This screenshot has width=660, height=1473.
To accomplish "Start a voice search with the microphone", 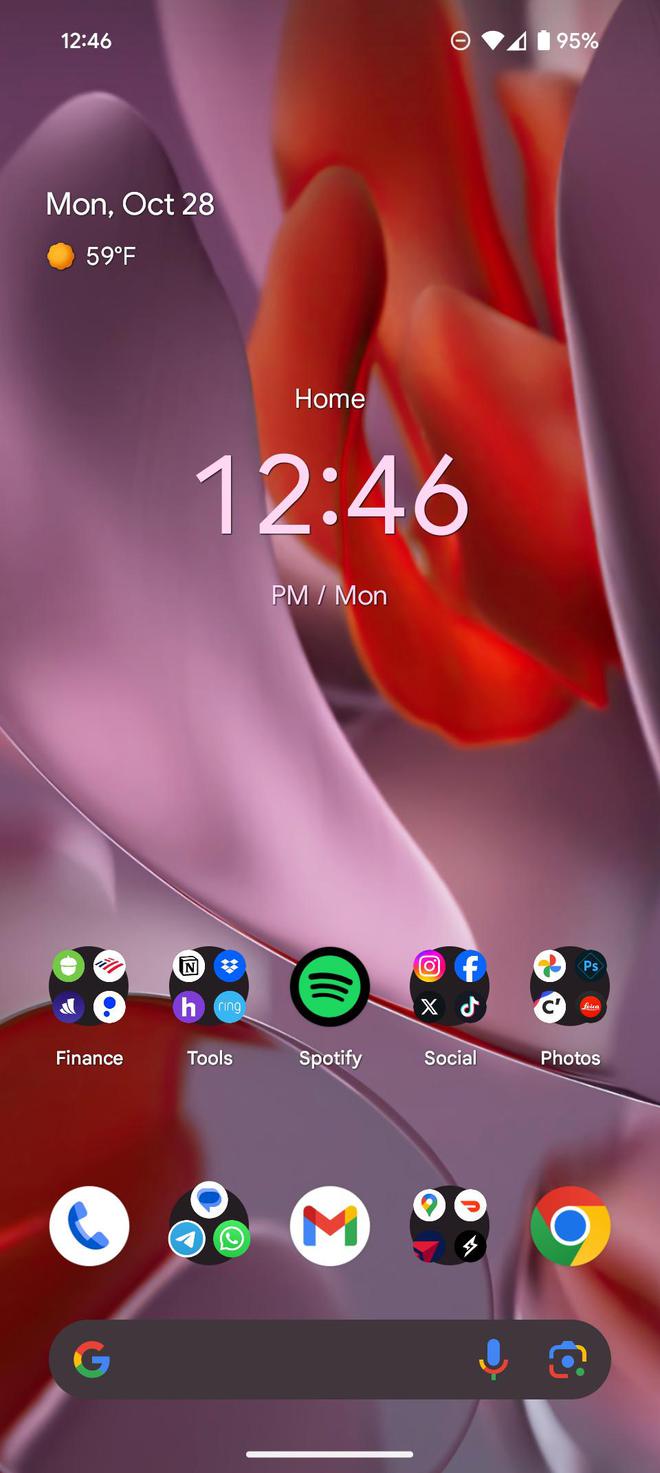I will [492, 1359].
